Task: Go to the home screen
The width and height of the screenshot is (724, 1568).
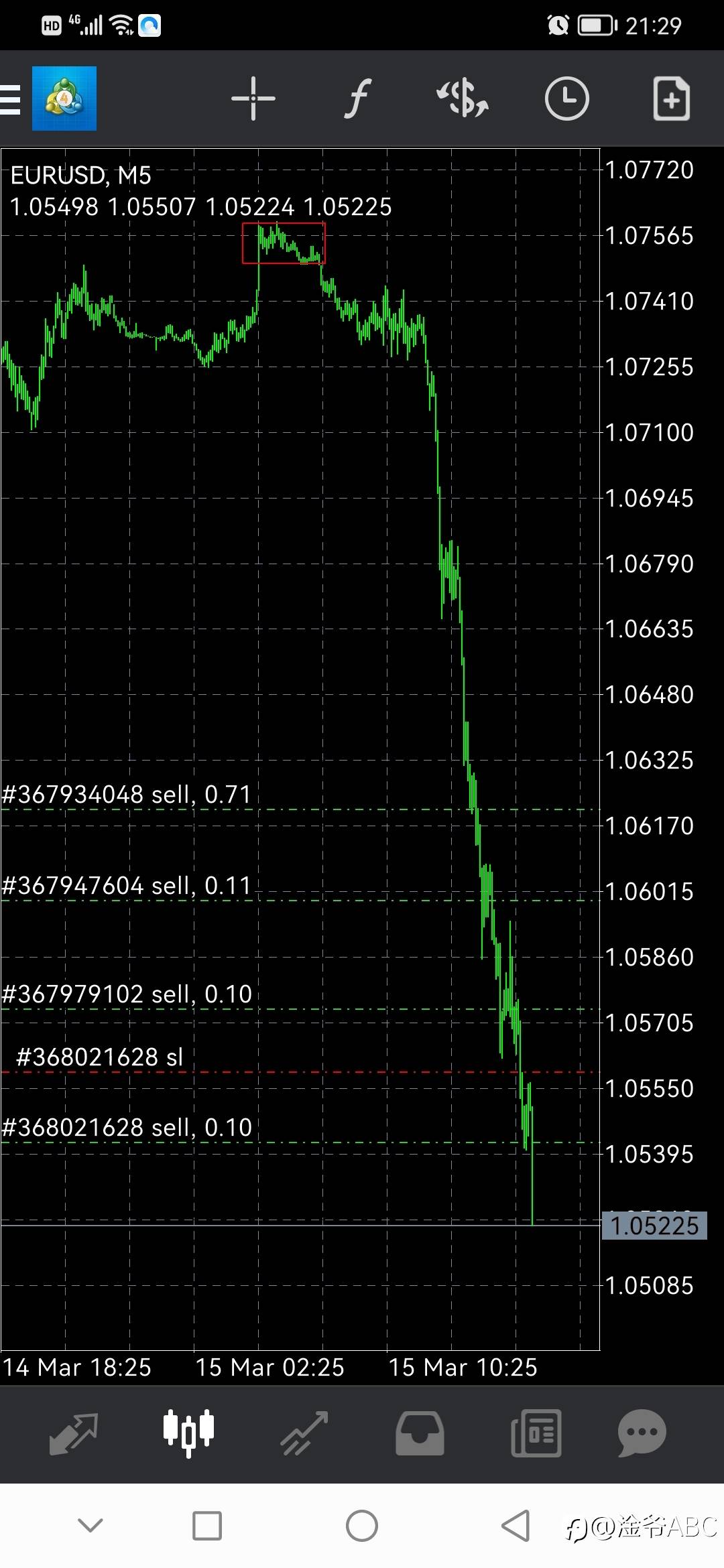Action: [362, 1526]
